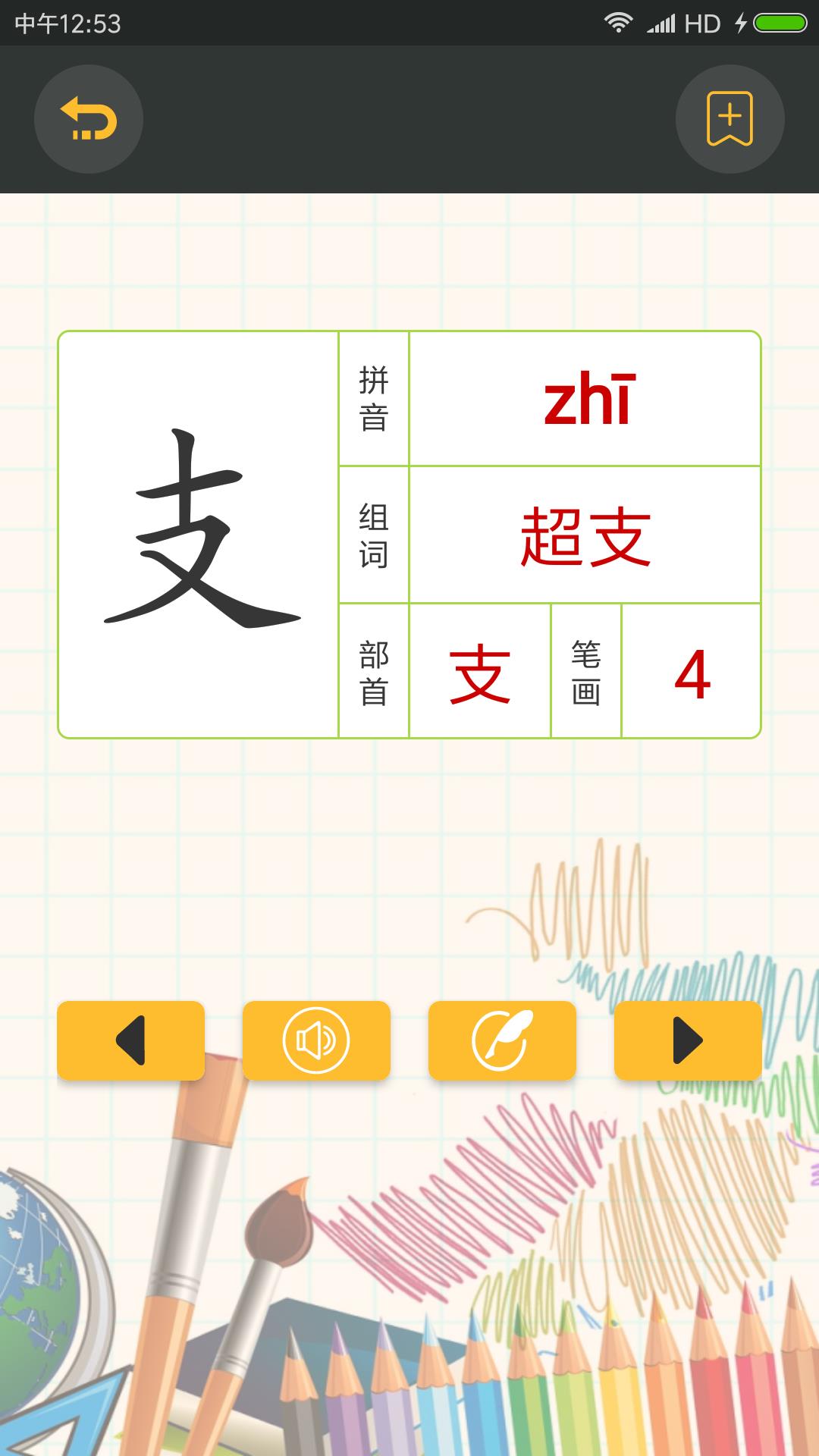Go to the next character
The image size is (819, 1456).
tap(687, 1040)
